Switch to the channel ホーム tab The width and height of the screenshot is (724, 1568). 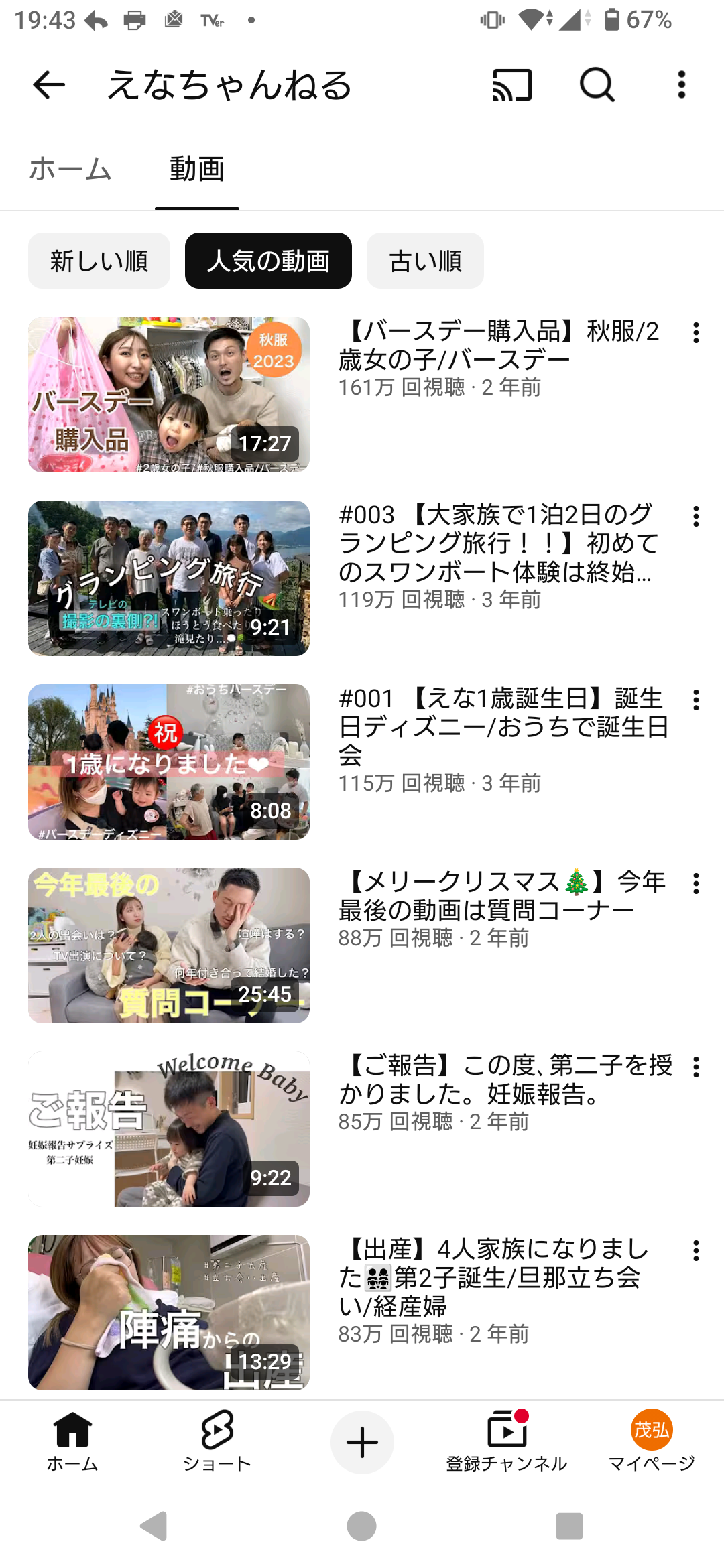(70, 169)
